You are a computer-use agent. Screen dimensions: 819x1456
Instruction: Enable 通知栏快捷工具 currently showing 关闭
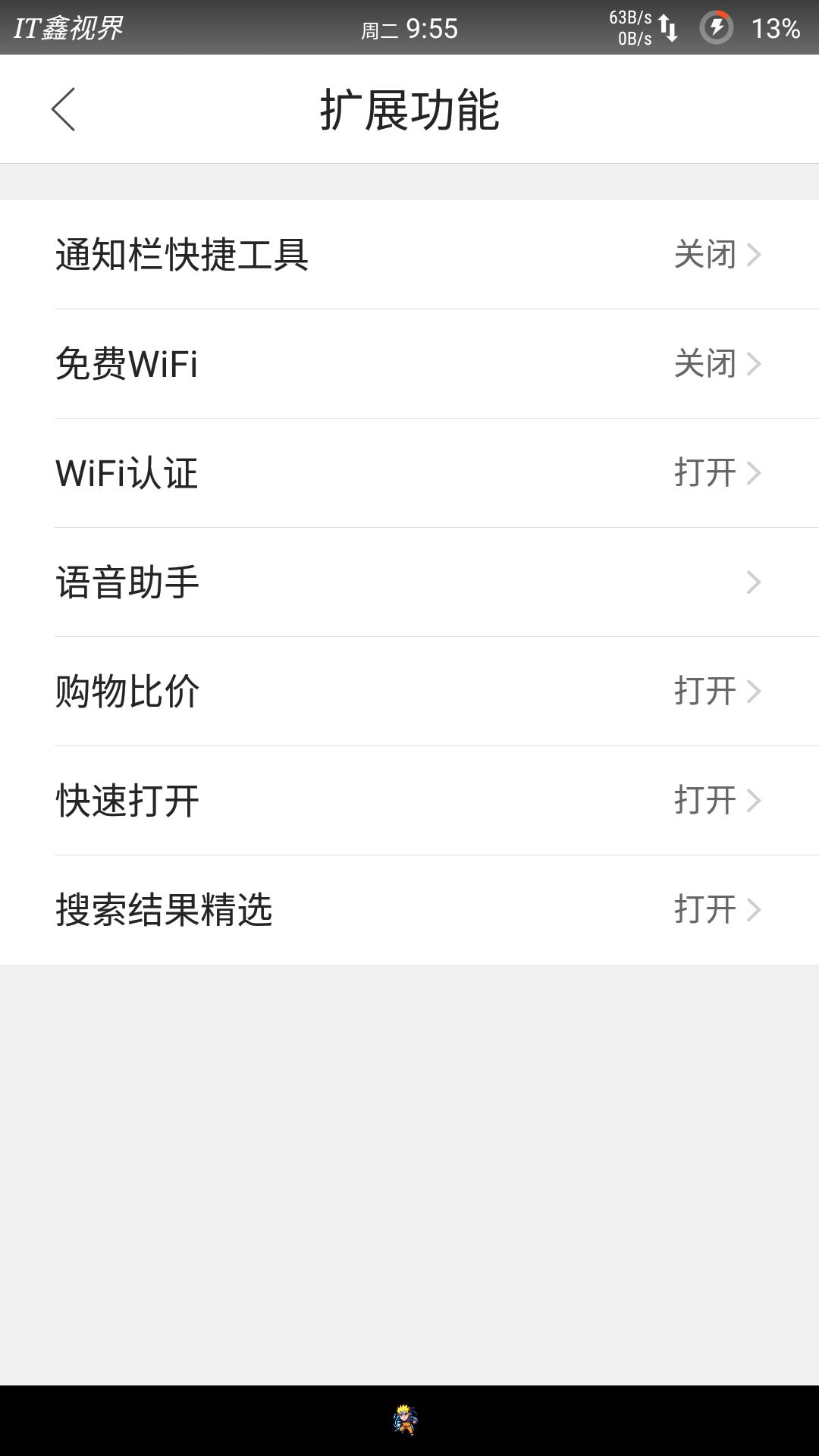[x=409, y=256]
